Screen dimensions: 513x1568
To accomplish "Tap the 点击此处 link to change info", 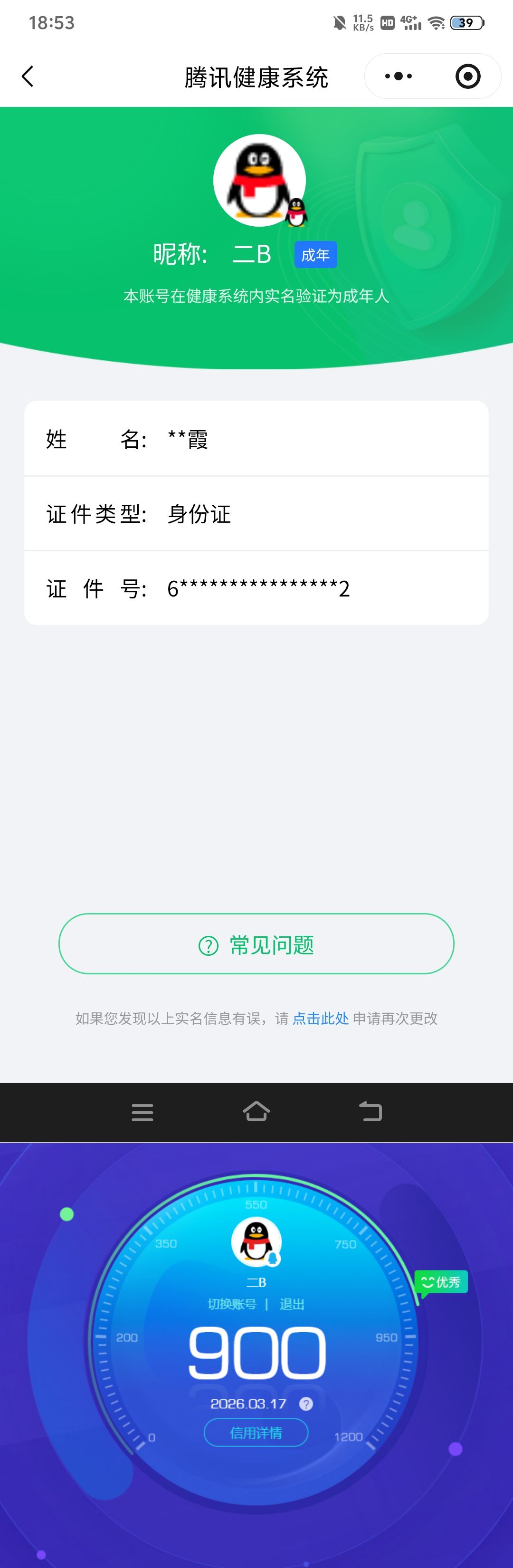I will point(320,1019).
